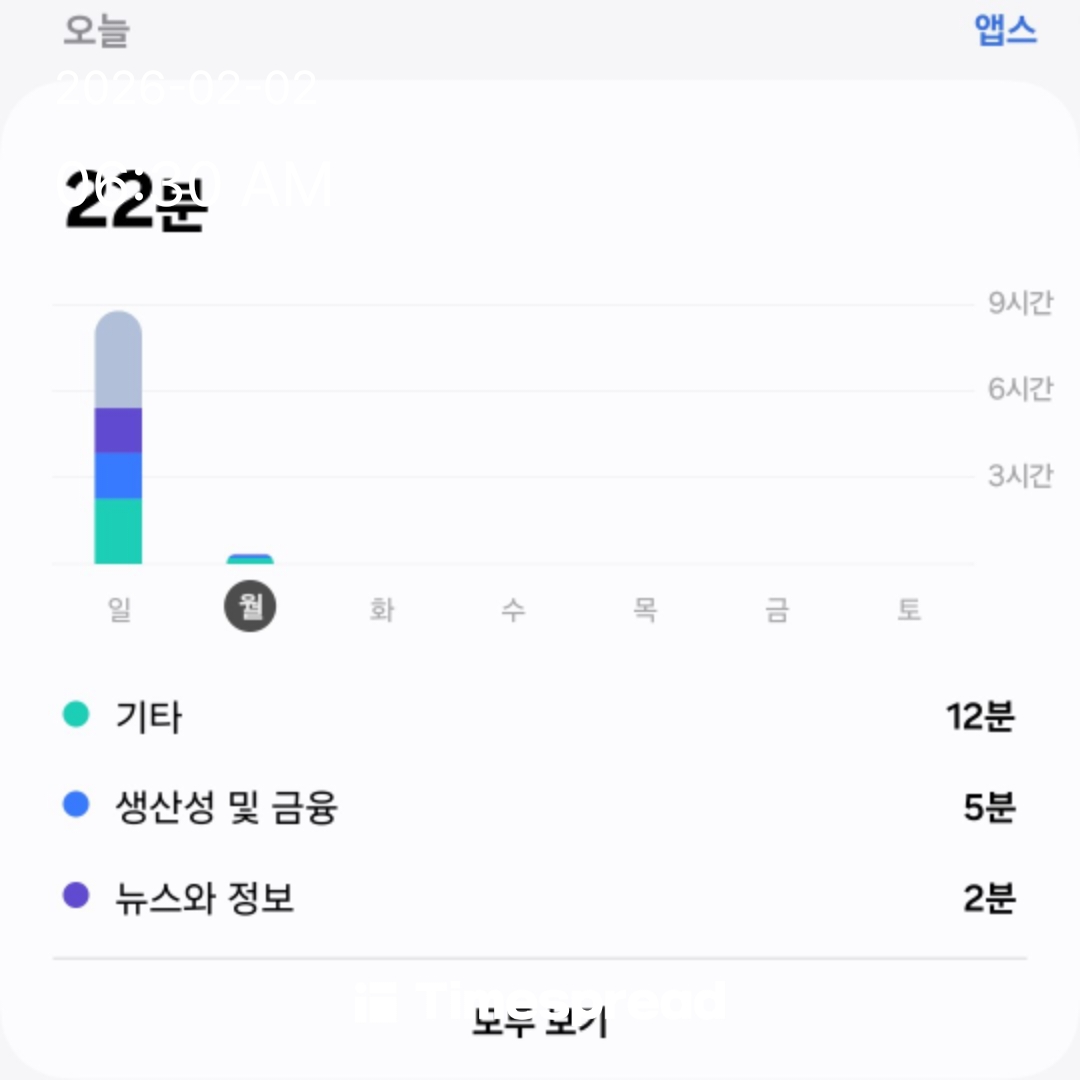Open the 뉴스와 정보 category row
This screenshot has height=1080, width=1080.
(540, 898)
